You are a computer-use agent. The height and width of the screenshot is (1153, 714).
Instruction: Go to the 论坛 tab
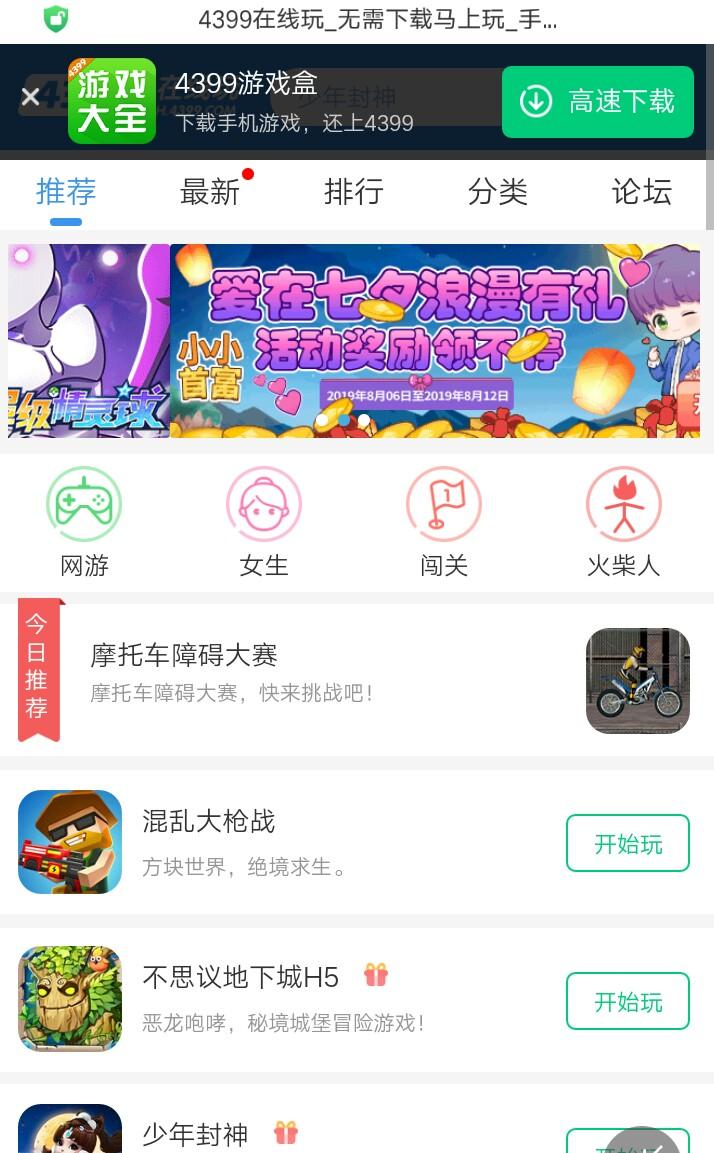pyautogui.click(x=641, y=192)
